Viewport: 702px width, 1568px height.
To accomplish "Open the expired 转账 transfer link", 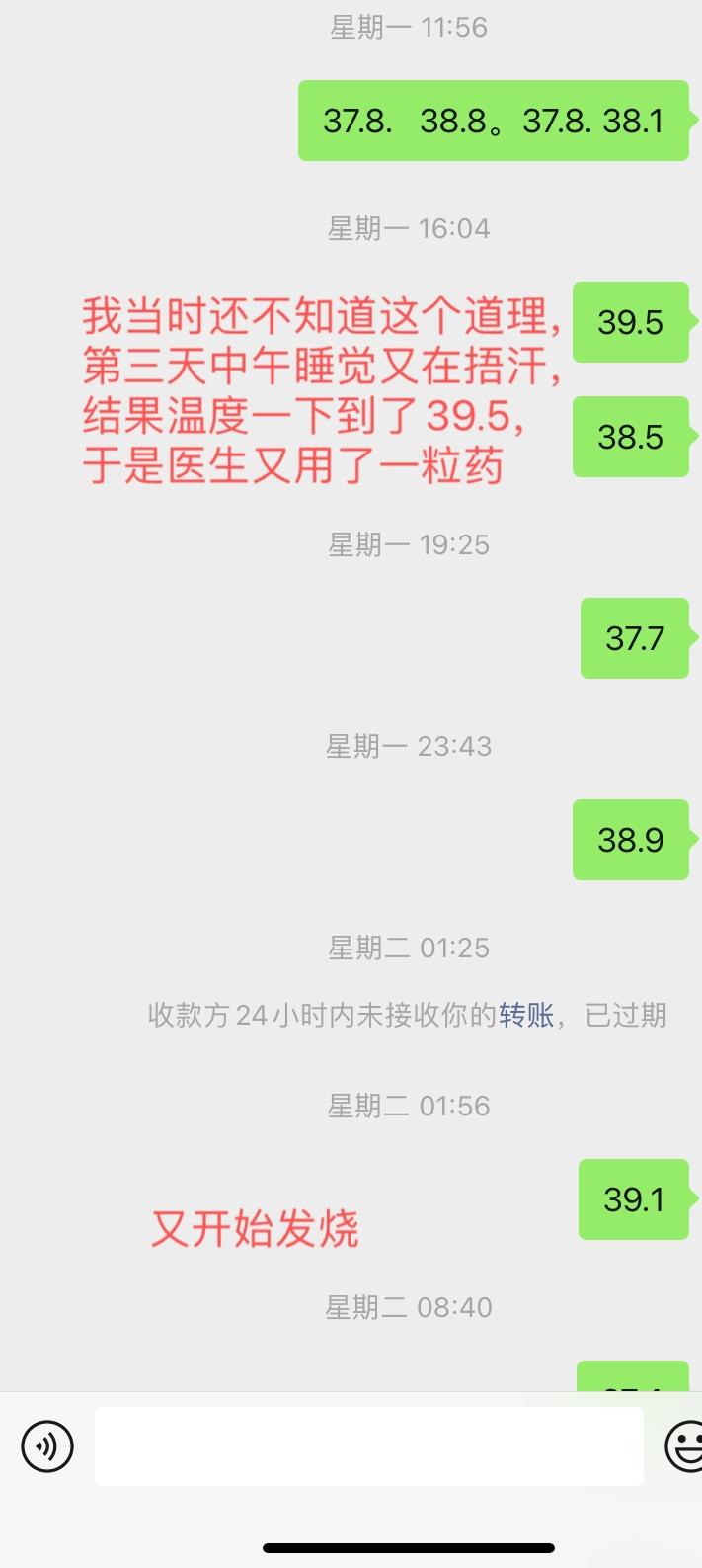I will click(526, 1015).
